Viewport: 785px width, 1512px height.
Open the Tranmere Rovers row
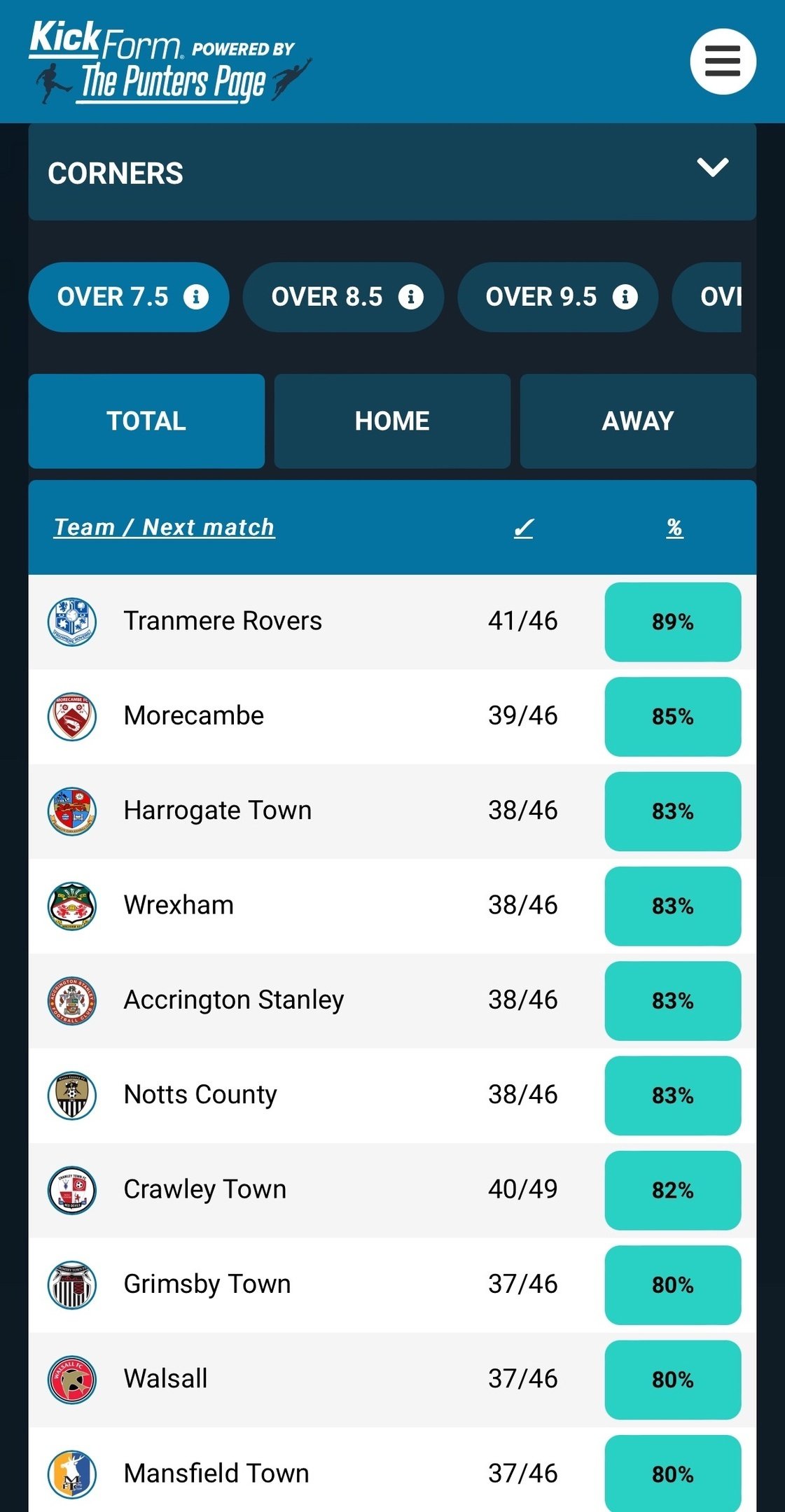pyautogui.click(x=223, y=621)
